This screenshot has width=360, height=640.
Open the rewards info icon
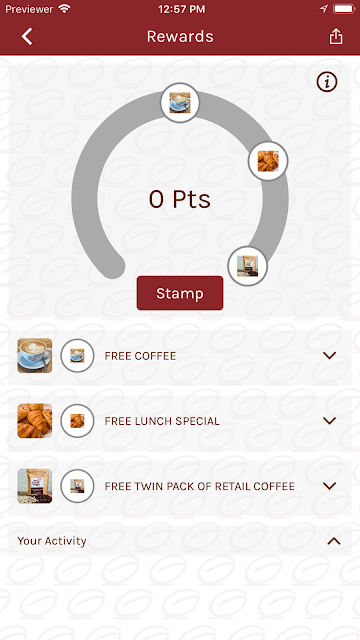[327, 82]
